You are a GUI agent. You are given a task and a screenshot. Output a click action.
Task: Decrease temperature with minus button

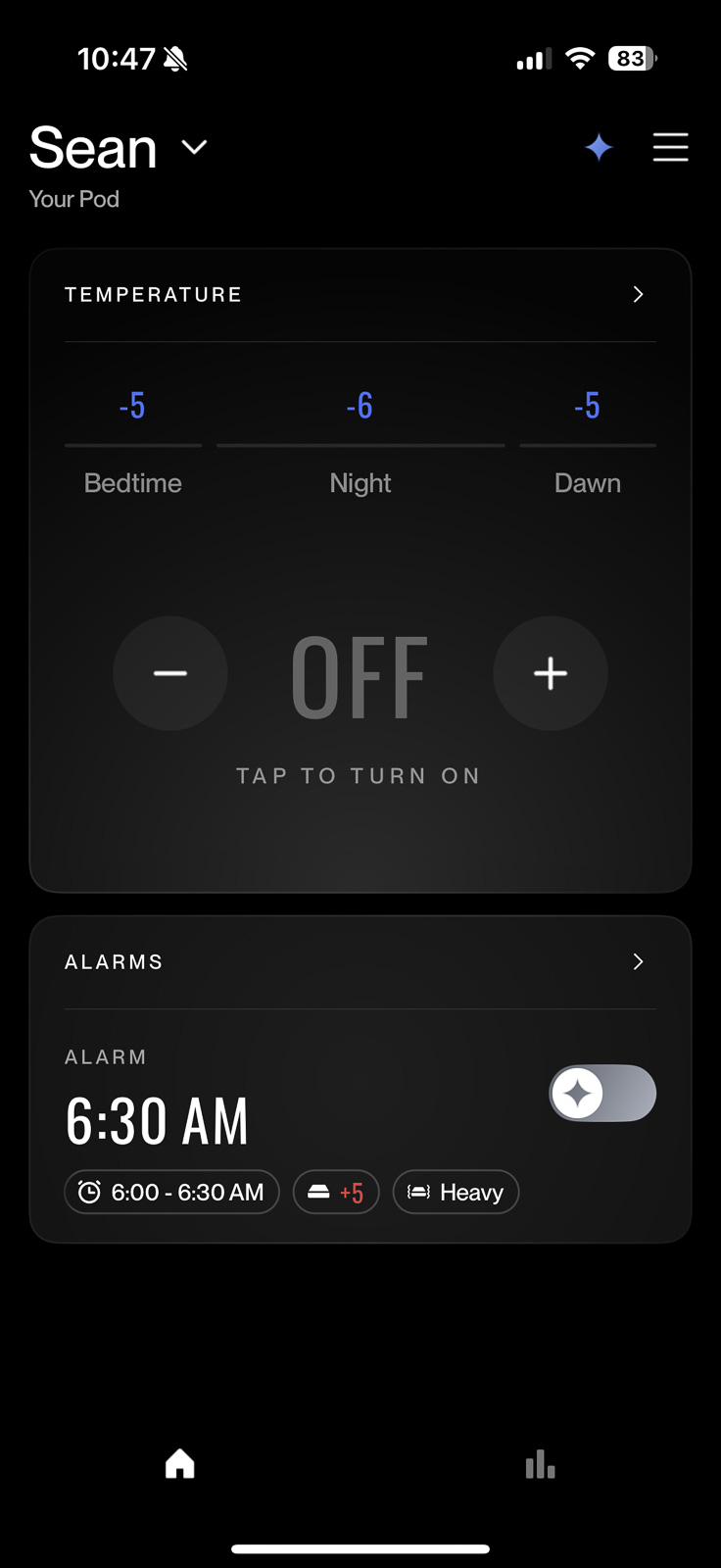click(x=170, y=673)
